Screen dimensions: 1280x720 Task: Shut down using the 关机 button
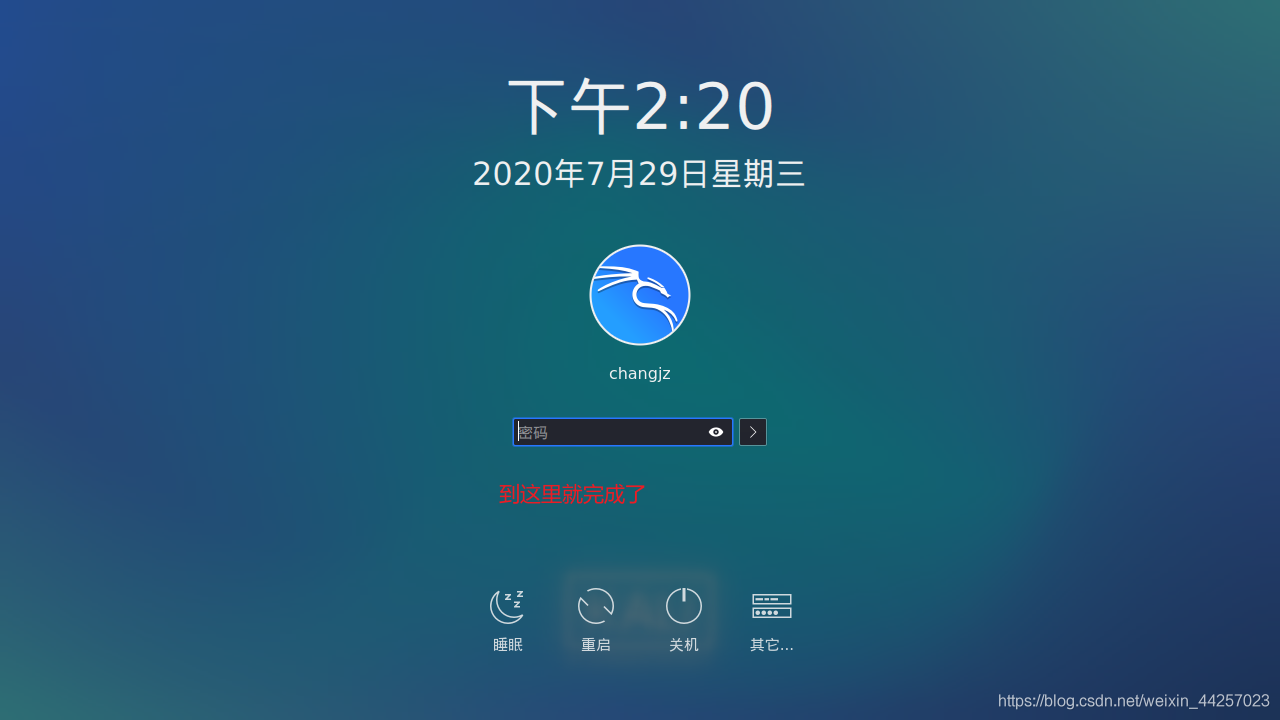tap(684, 618)
